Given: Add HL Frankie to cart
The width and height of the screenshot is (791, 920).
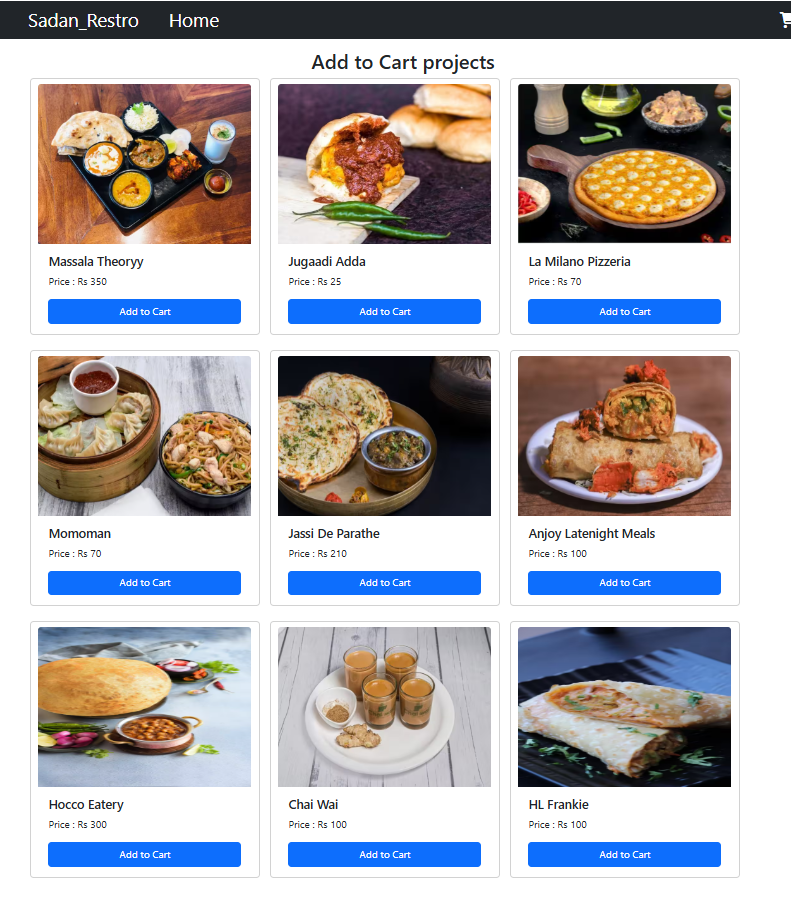Looking at the screenshot, I should pyautogui.click(x=624, y=854).
